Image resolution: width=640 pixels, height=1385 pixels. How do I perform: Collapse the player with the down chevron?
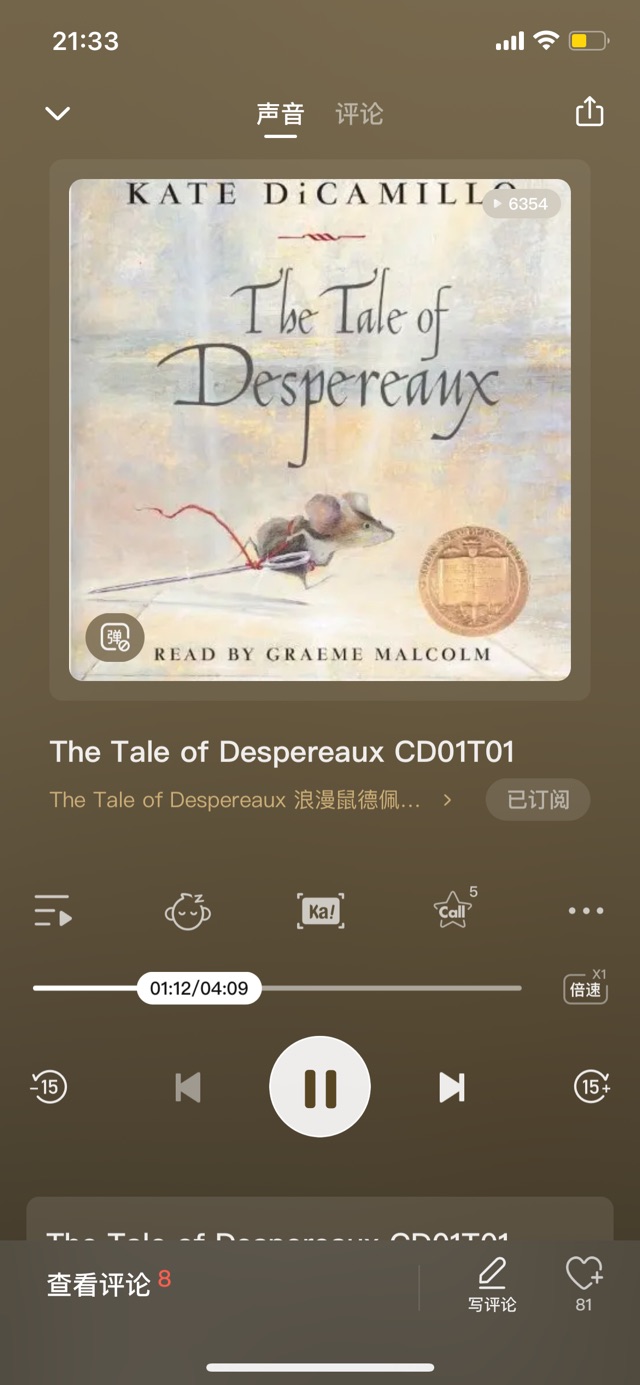click(x=58, y=113)
